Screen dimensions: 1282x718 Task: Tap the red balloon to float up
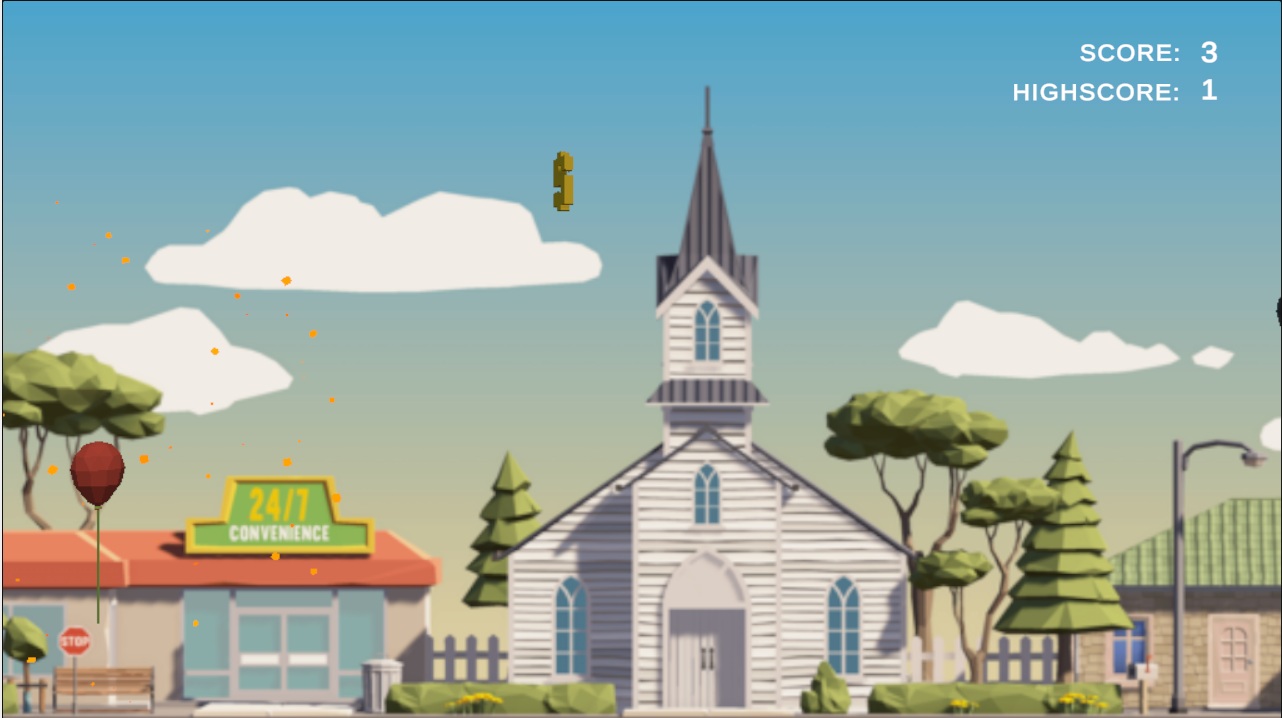98,472
